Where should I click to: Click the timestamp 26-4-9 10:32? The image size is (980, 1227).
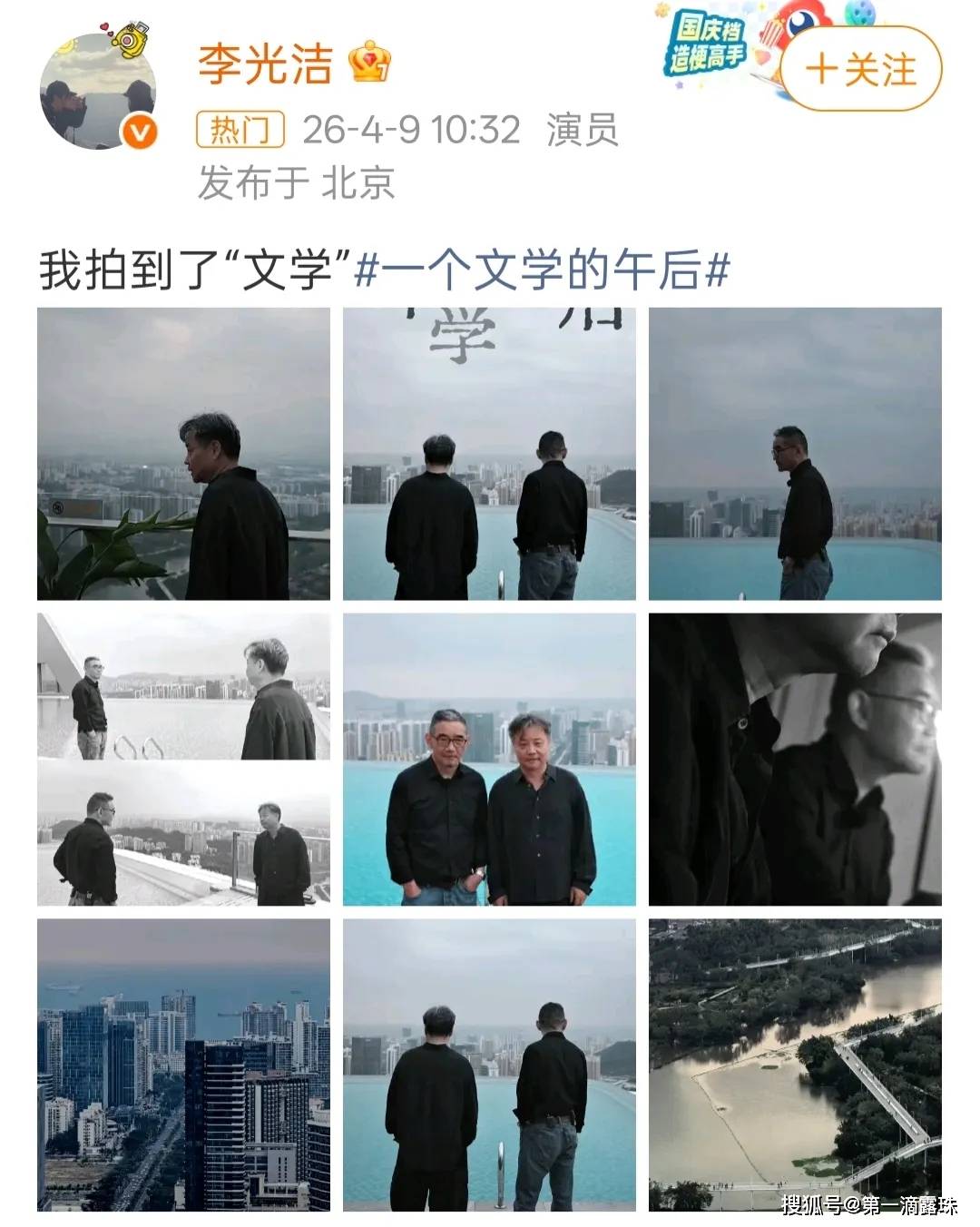(x=407, y=129)
